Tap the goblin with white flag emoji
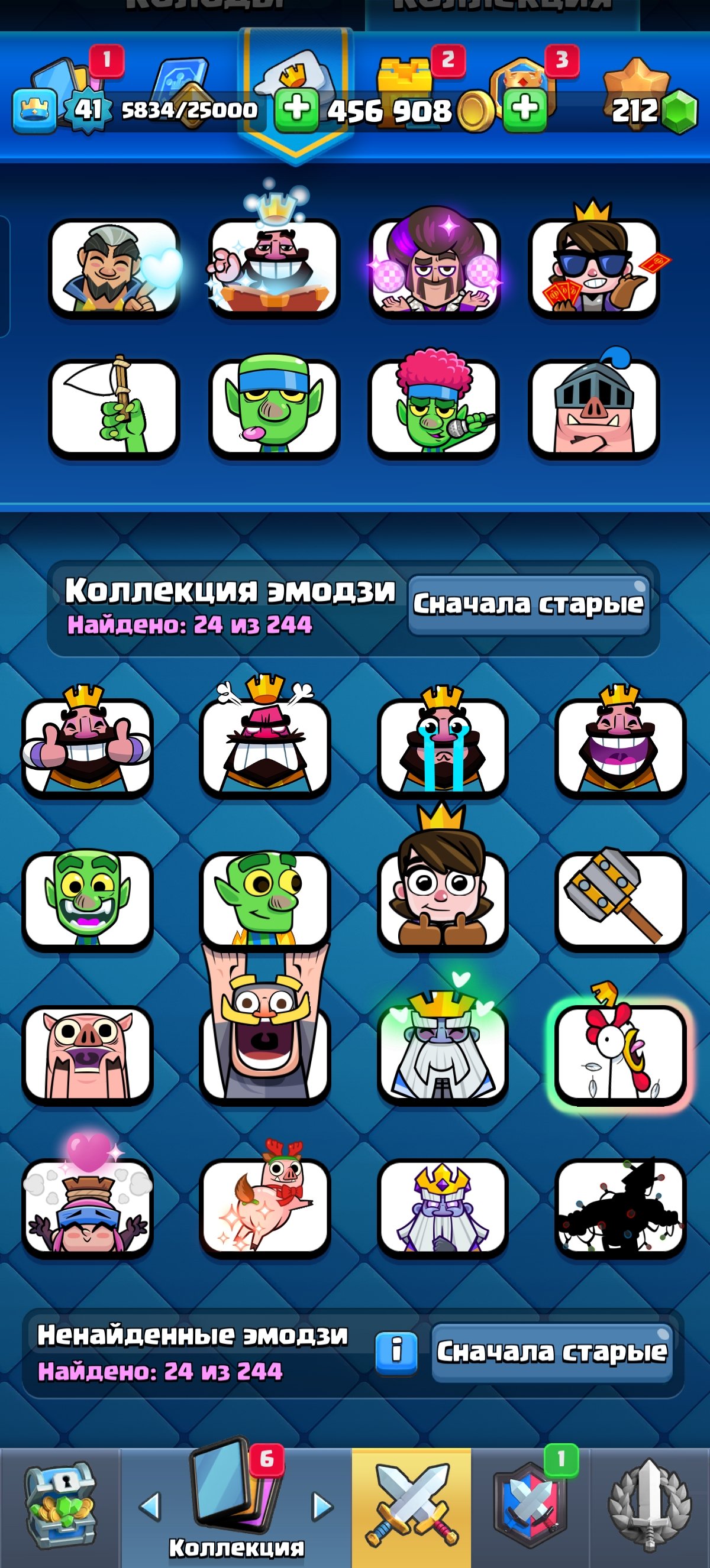Screen dimensions: 710x1568 click(114, 408)
